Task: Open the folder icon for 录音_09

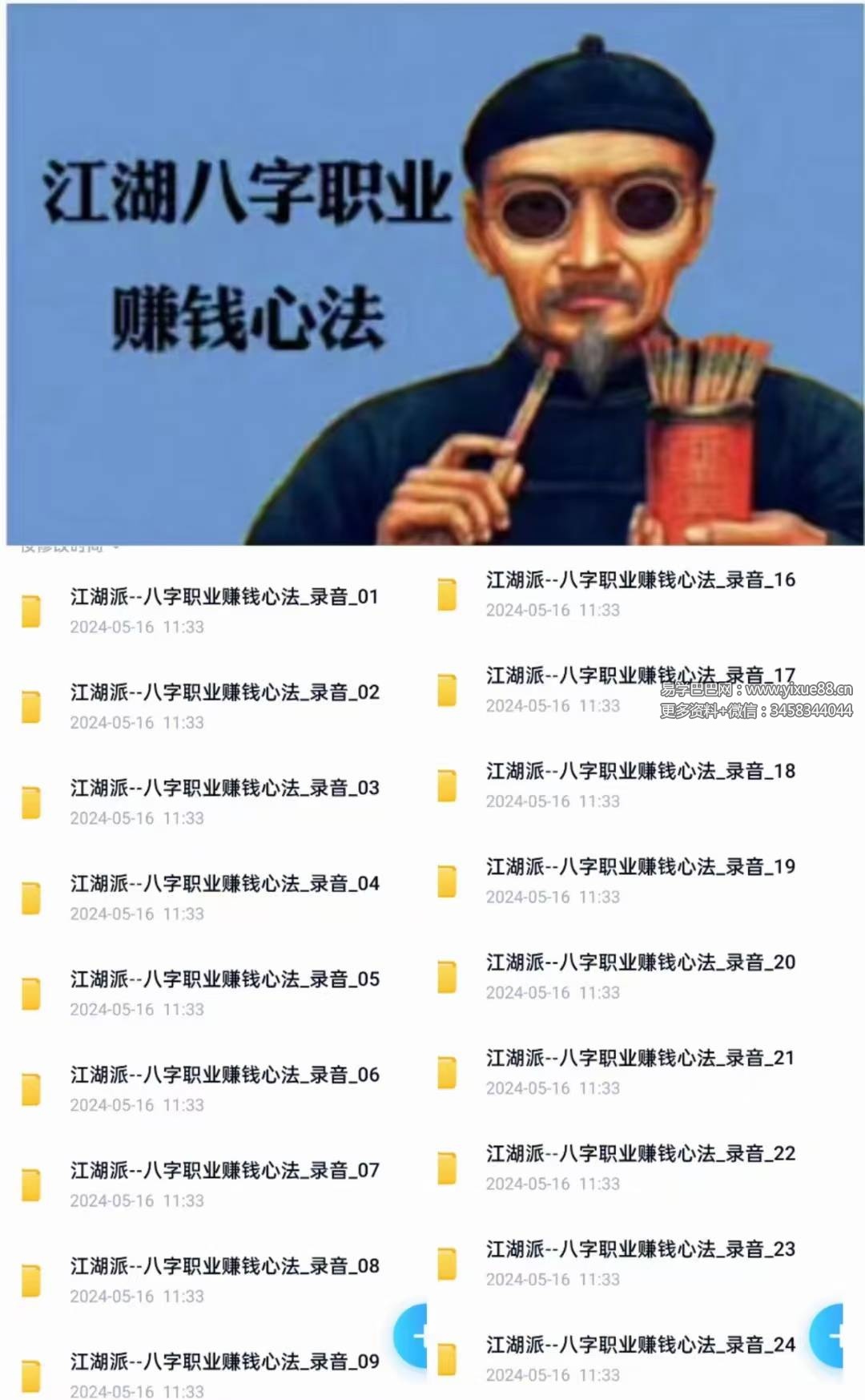Action: [32, 1375]
